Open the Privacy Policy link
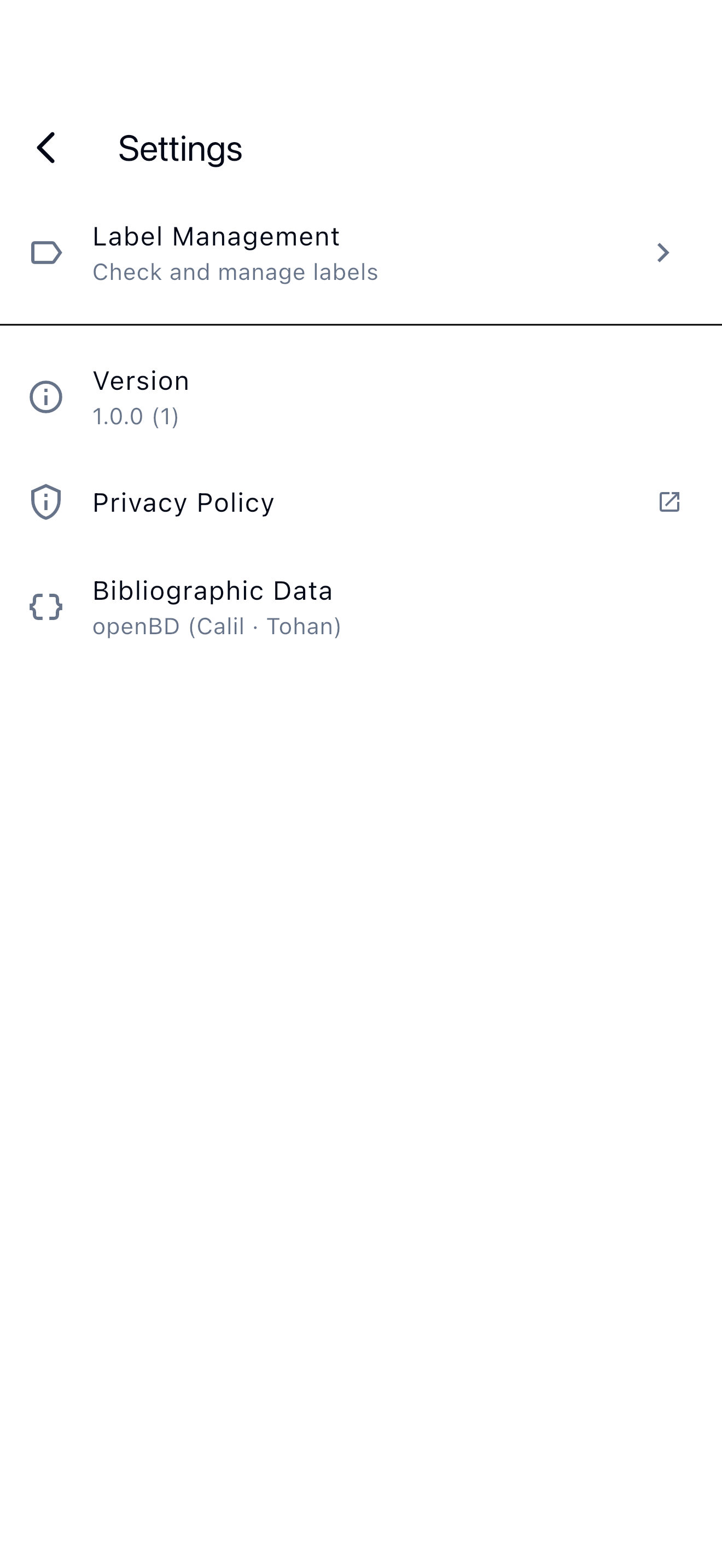Image resolution: width=722 pixels, height=1568 pixels. tap(360, 502)
